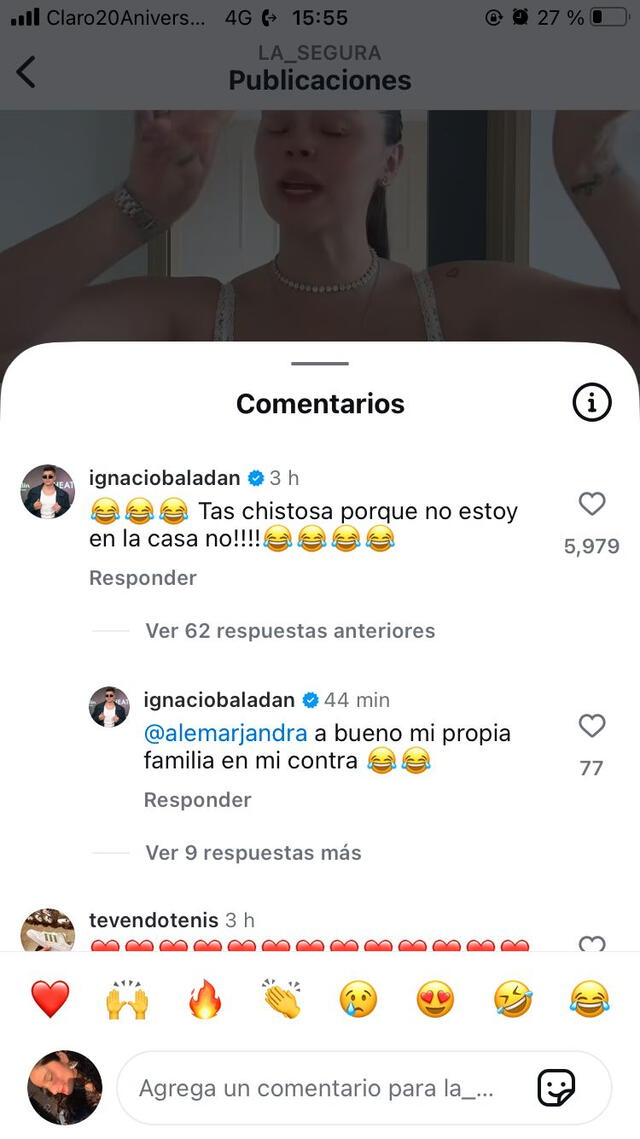Insert the red heart emoji
Image resolution: width=640 pixels, height=1139 pixels.
50,999
